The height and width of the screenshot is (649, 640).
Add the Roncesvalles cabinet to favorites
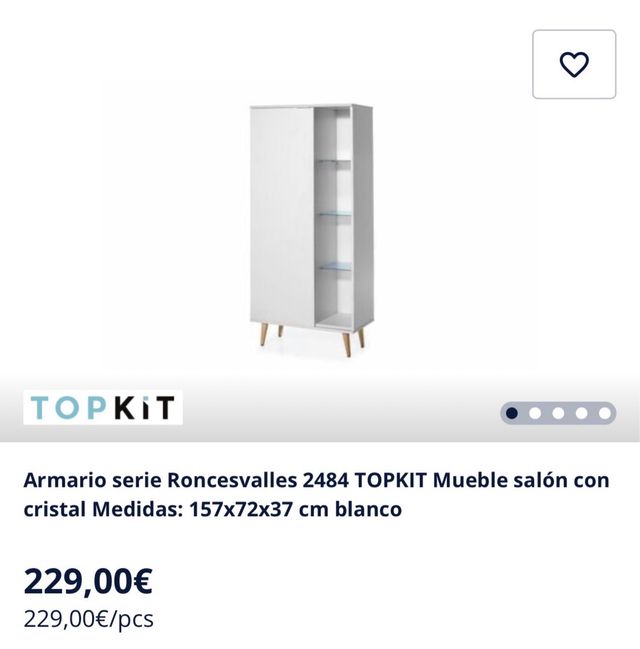pyautogui.click(x=574, y=65)
